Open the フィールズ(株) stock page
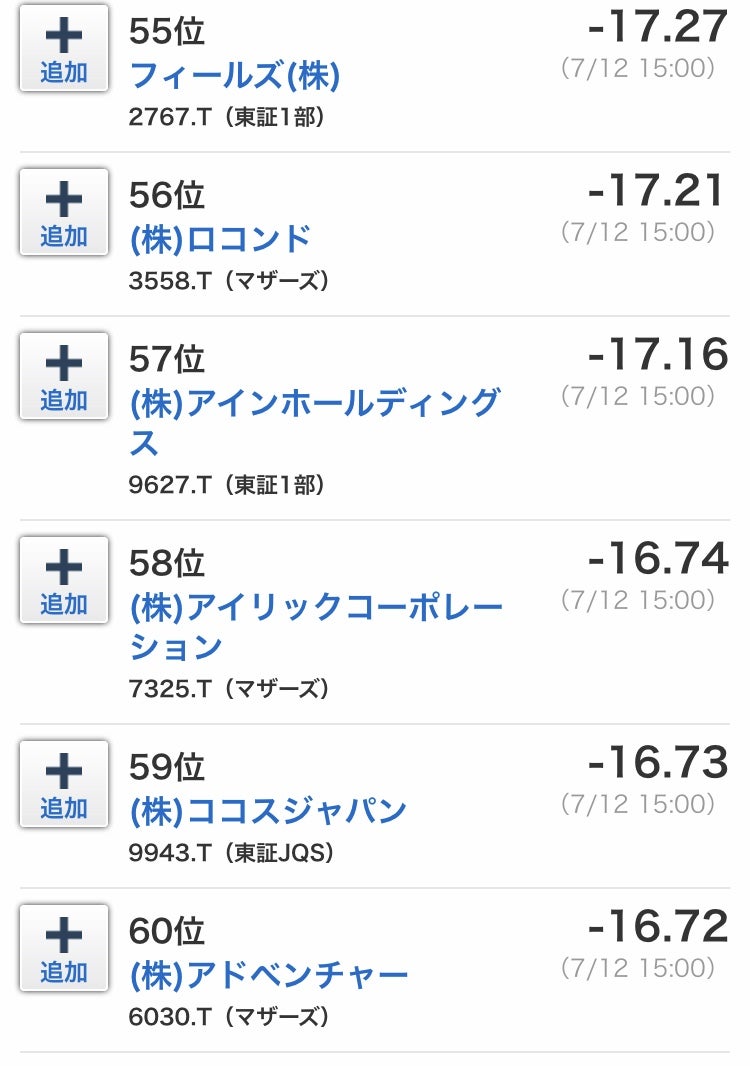 point(235,75)
